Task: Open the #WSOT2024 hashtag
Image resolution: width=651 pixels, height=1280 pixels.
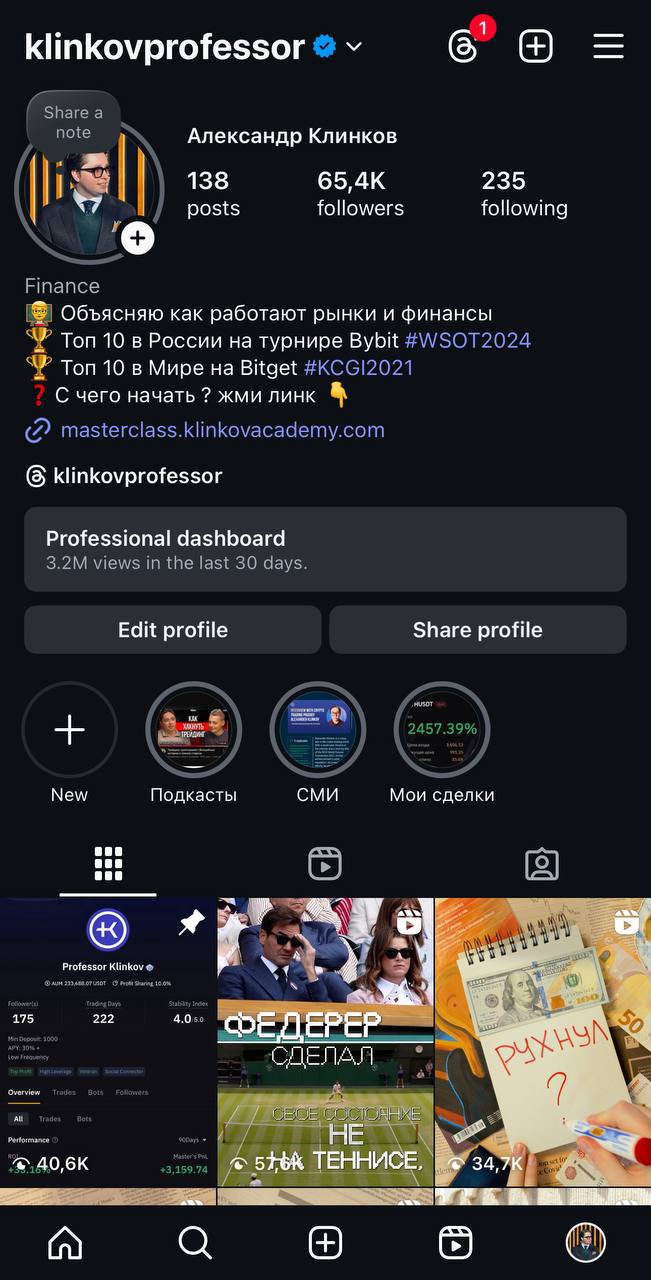Action: click(467, 340)
